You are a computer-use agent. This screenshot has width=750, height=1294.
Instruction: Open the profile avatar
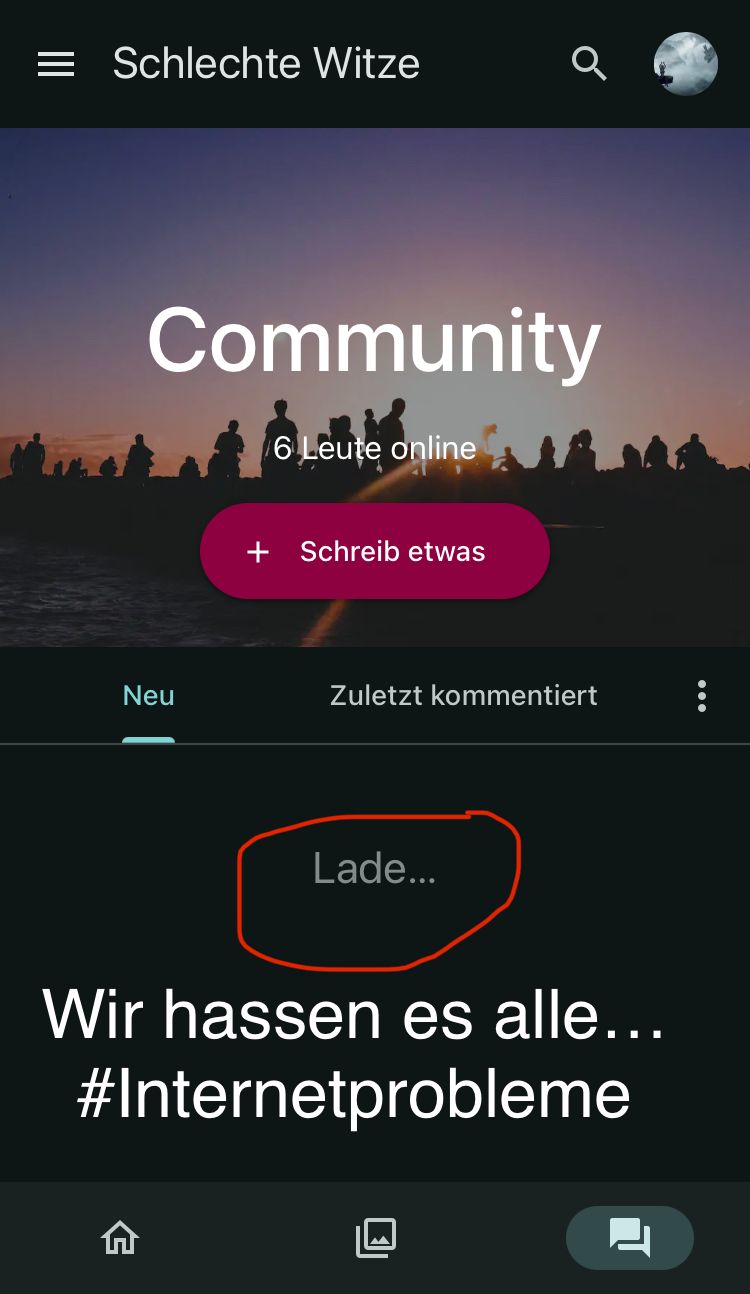pos(686,64)
